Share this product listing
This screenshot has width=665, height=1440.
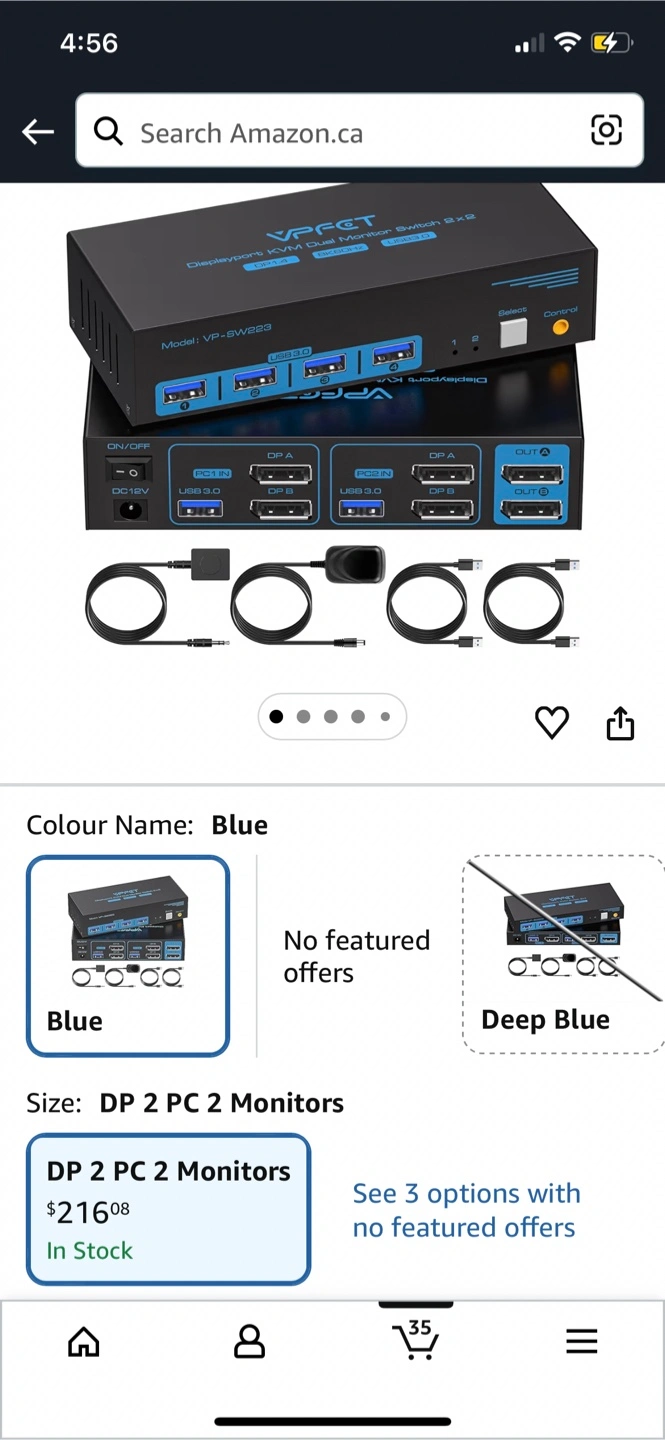click(x=620, y=722)
